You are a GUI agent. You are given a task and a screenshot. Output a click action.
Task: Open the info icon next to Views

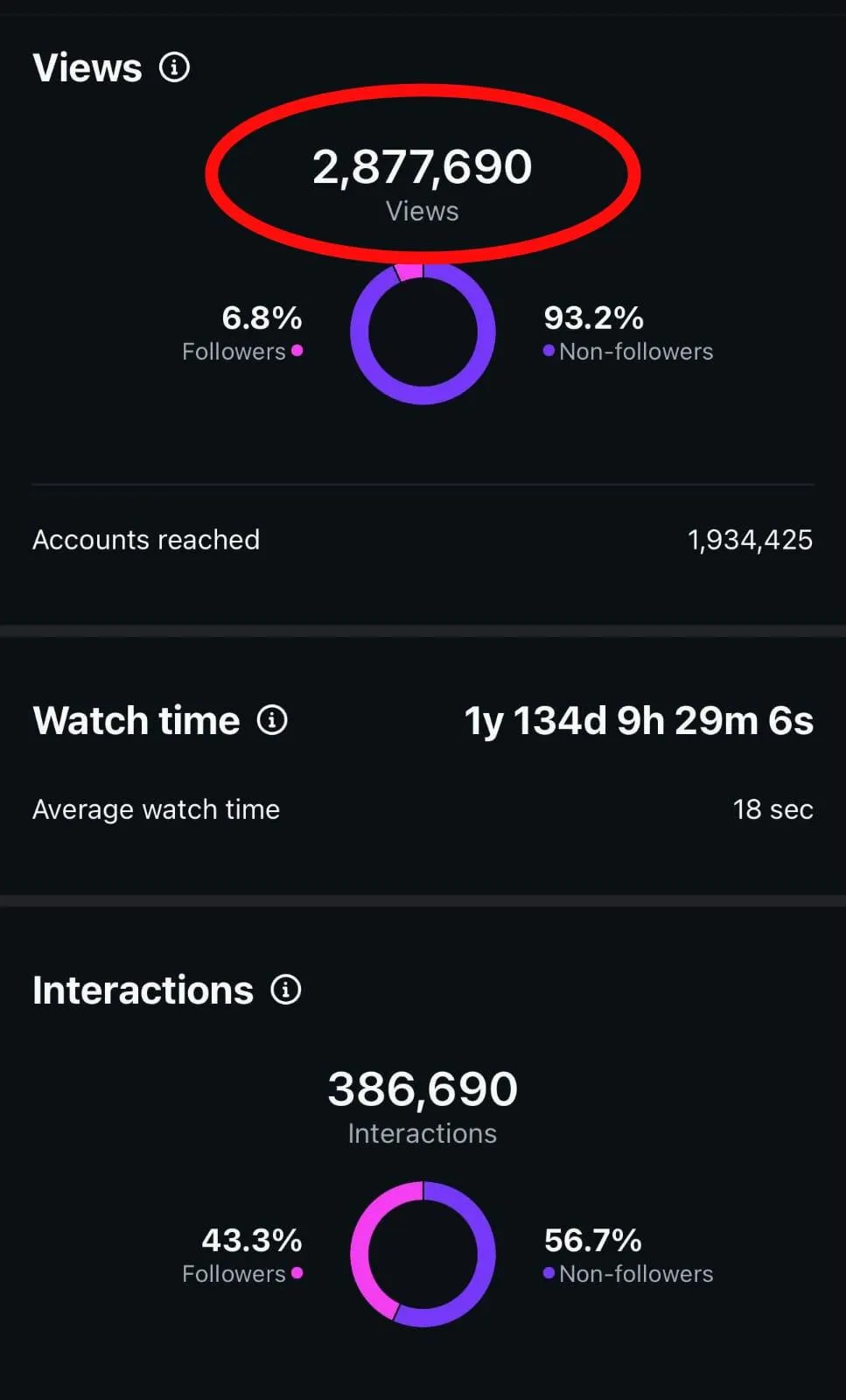pos(174,67)
